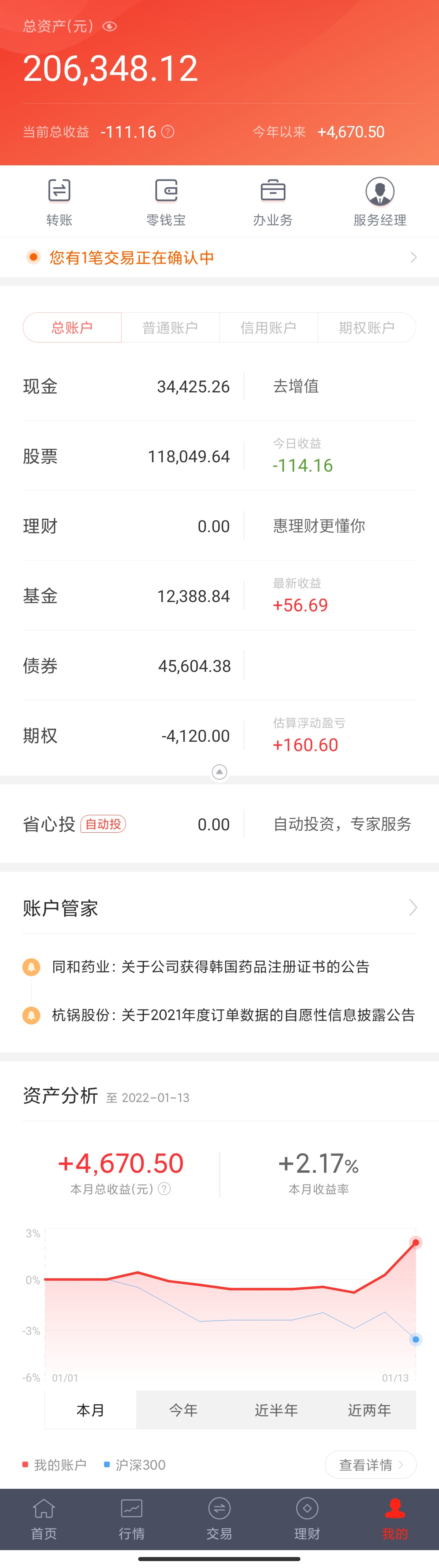Show 近半年 chart period
Image resolution: width=439 pixels, height=1568 pixels.
pos(276,1410)
